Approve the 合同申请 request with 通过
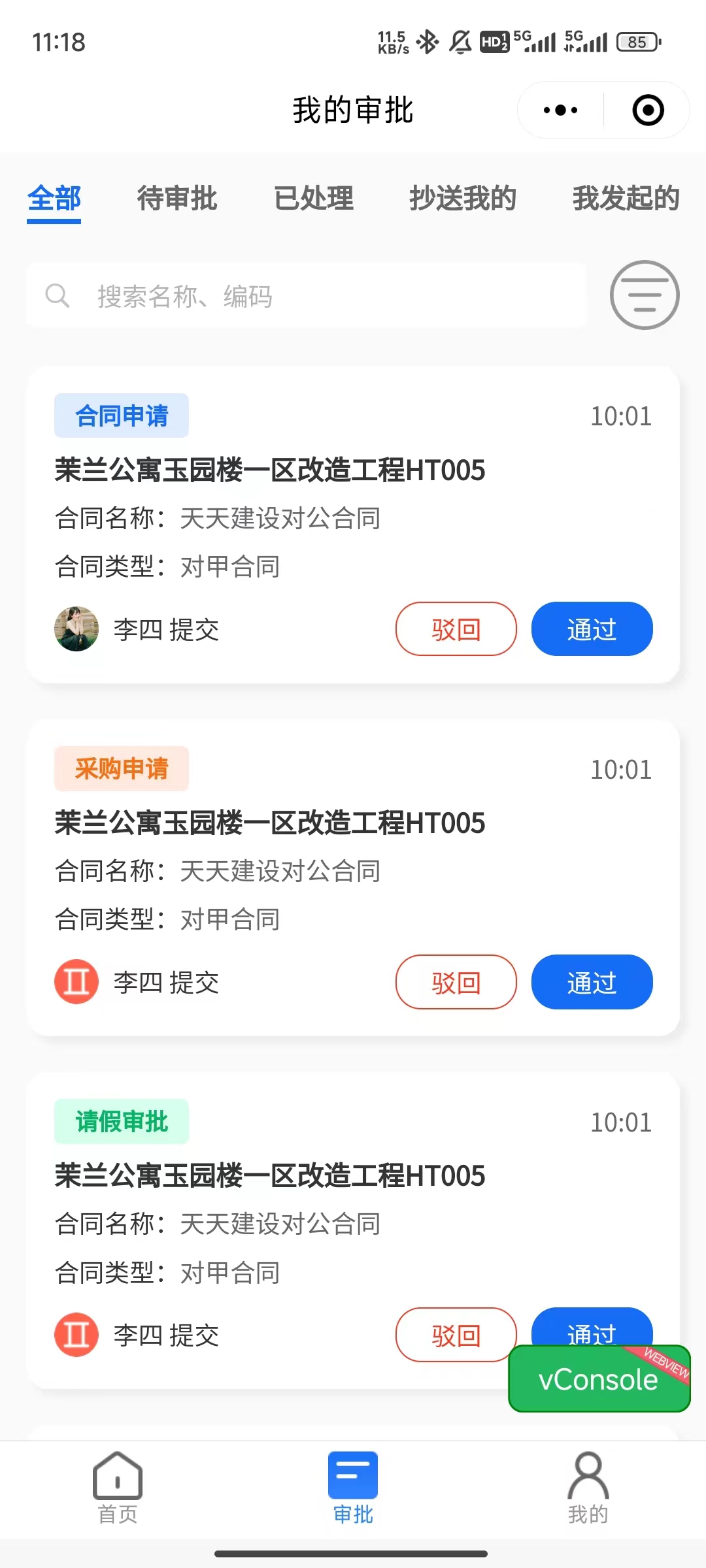The width and height of the screenshot is (706, 1568). 592,629
